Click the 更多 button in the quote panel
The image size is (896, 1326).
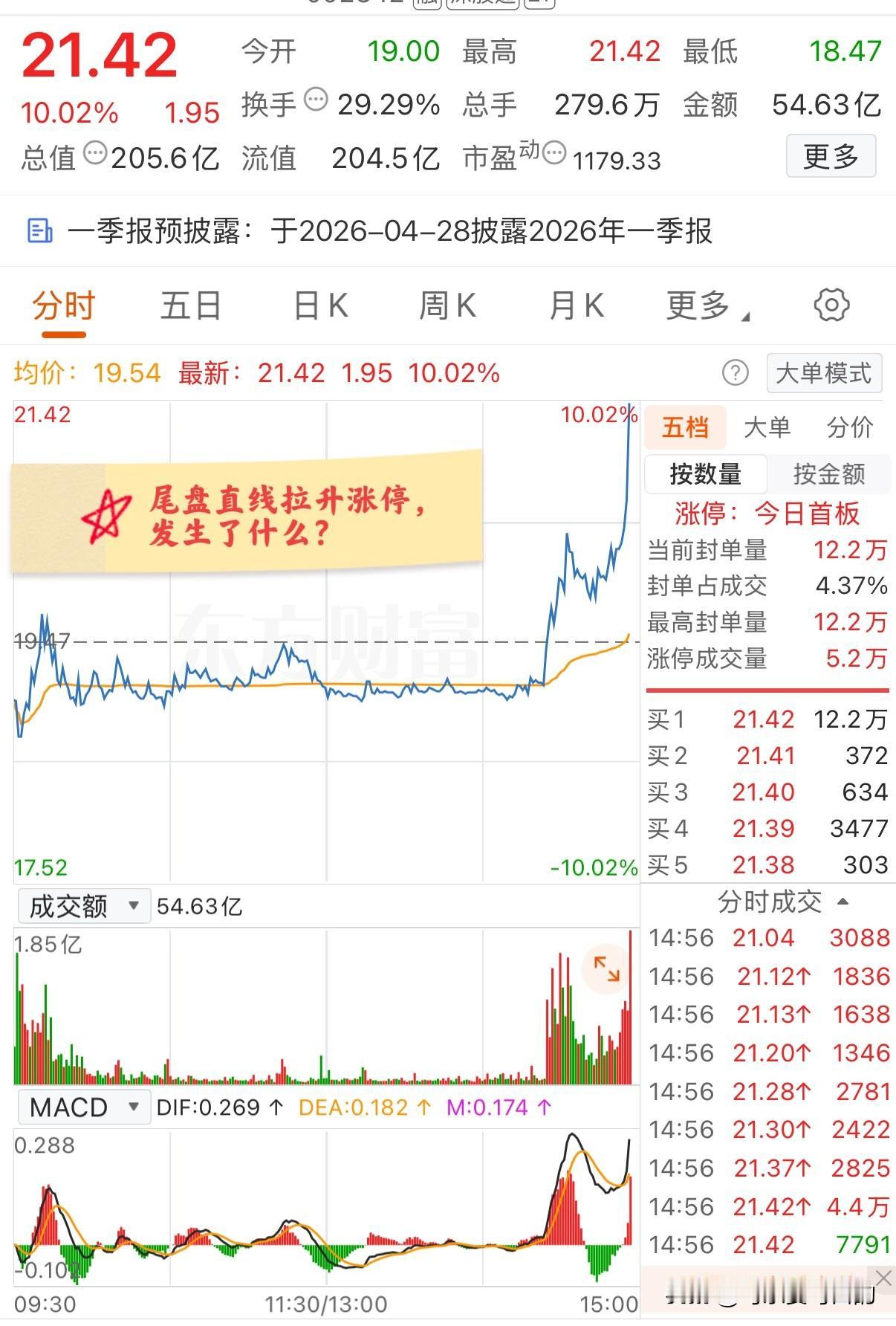point(830,156)
